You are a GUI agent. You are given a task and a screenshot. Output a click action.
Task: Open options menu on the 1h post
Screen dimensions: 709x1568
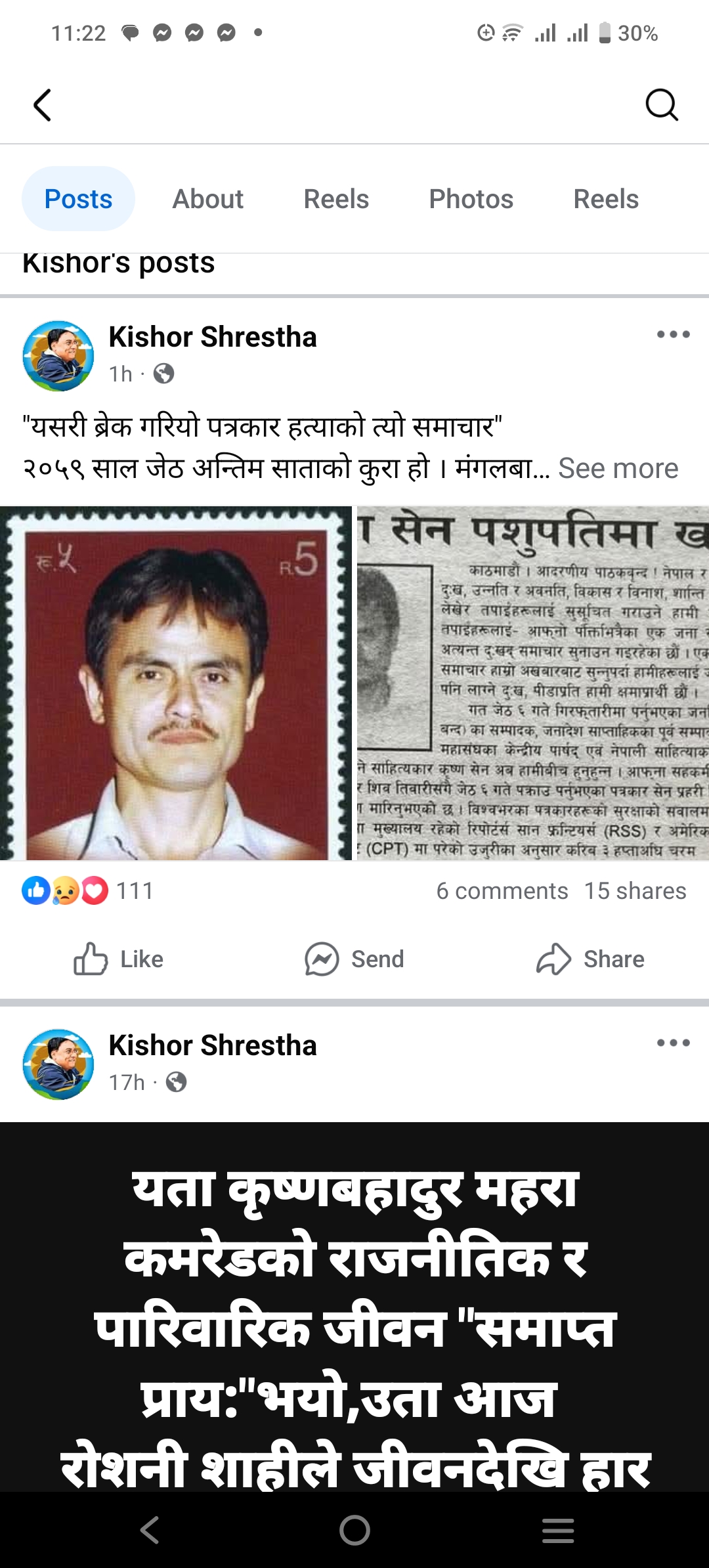click(673, 335)
